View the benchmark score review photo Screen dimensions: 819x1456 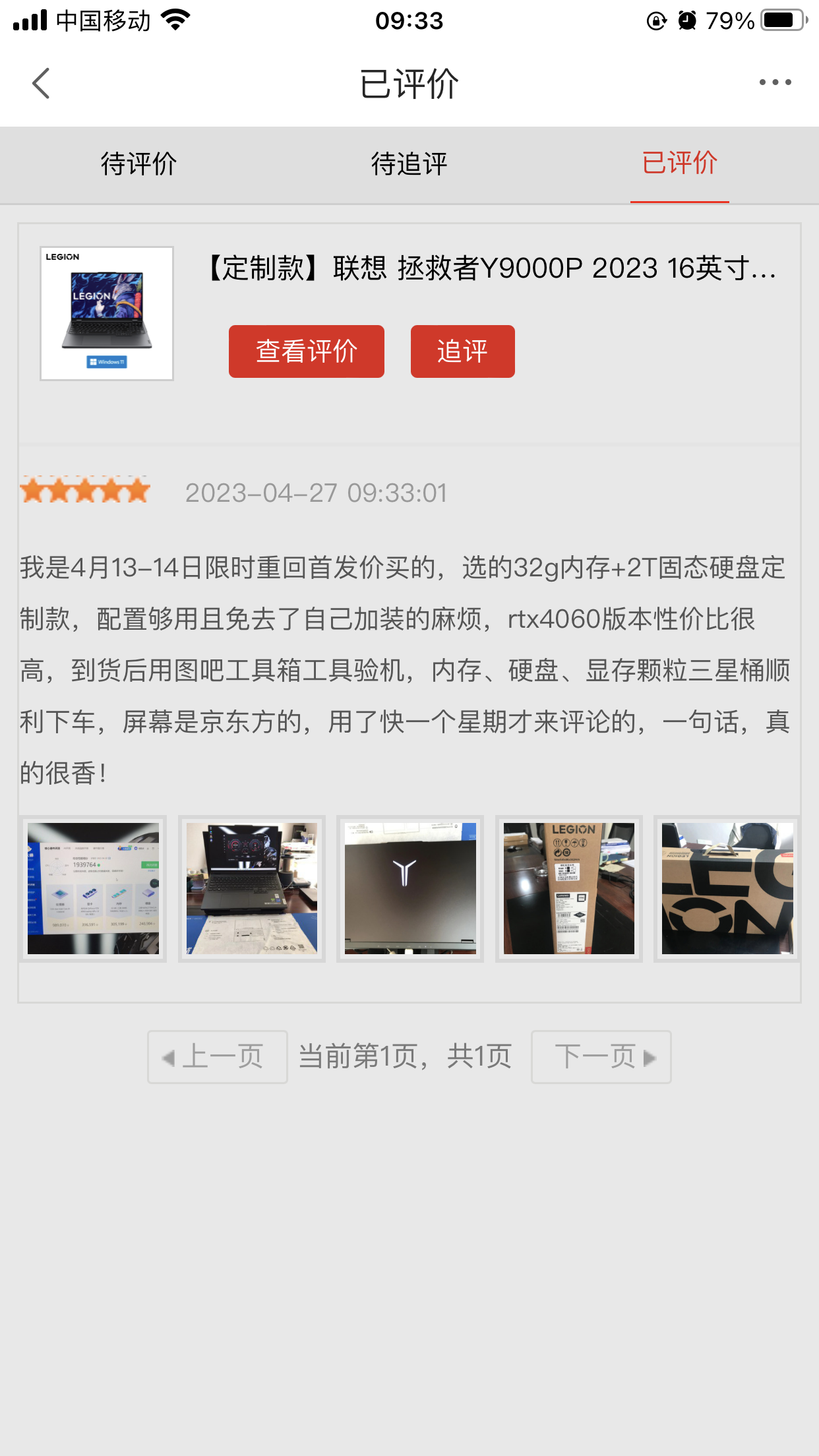pos(93,888)
